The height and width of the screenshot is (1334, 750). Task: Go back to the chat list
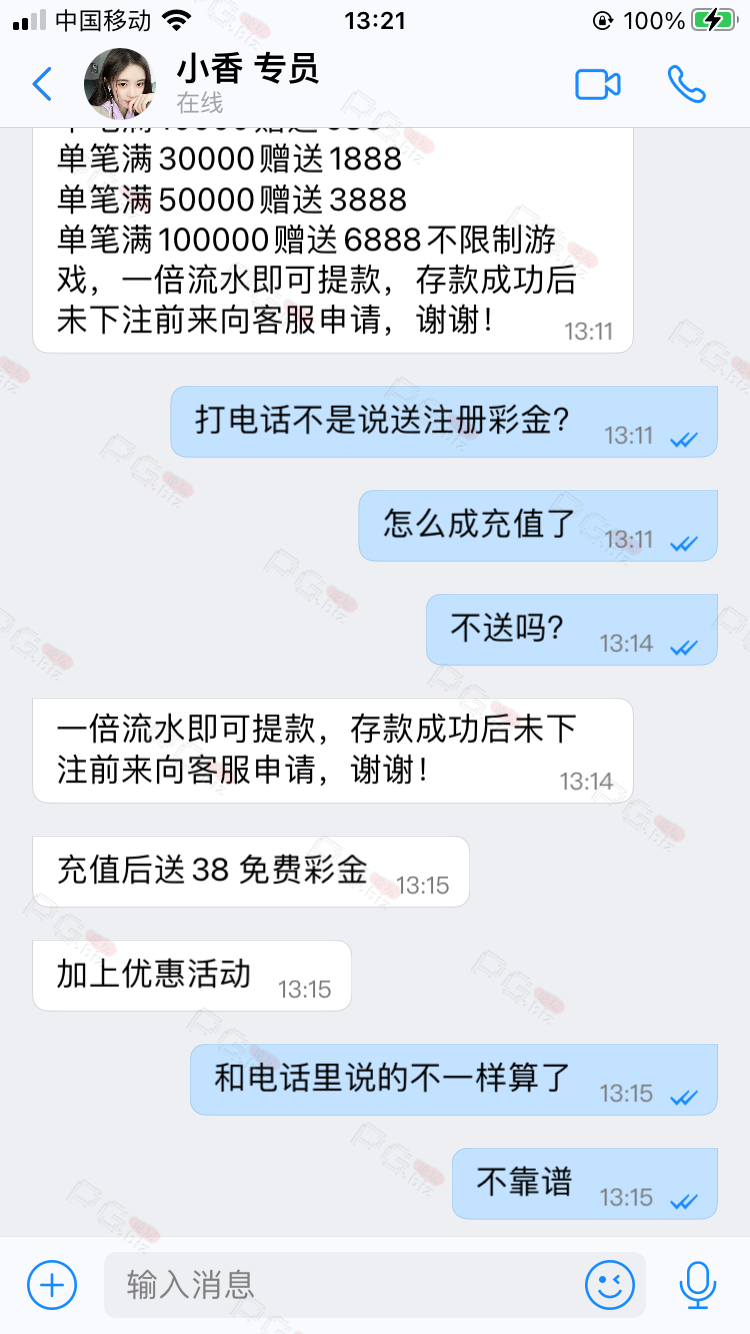(x=42, y=85)
